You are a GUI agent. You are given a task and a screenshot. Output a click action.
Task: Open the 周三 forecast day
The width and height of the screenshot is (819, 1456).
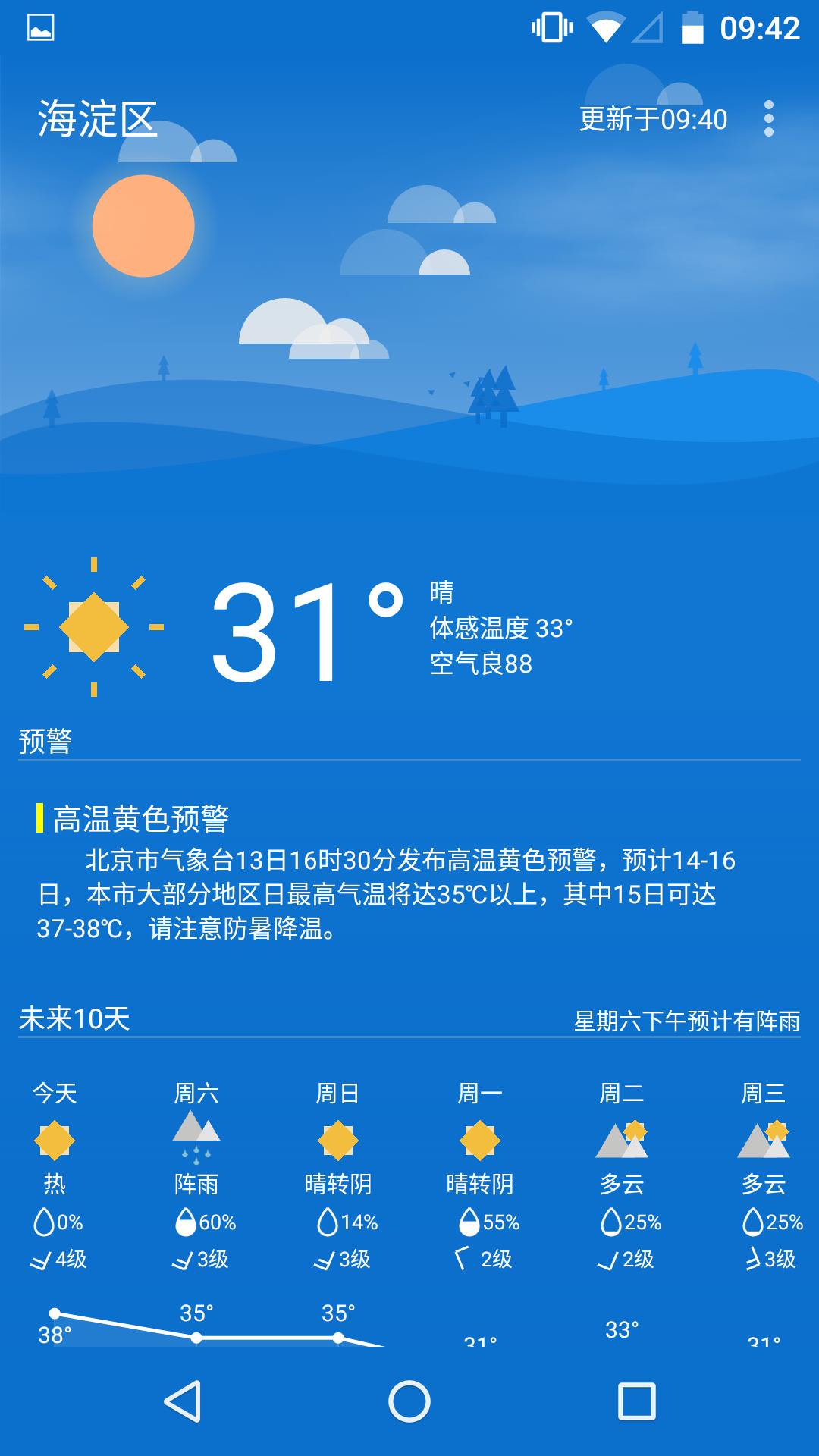(x=764, y=1174)
